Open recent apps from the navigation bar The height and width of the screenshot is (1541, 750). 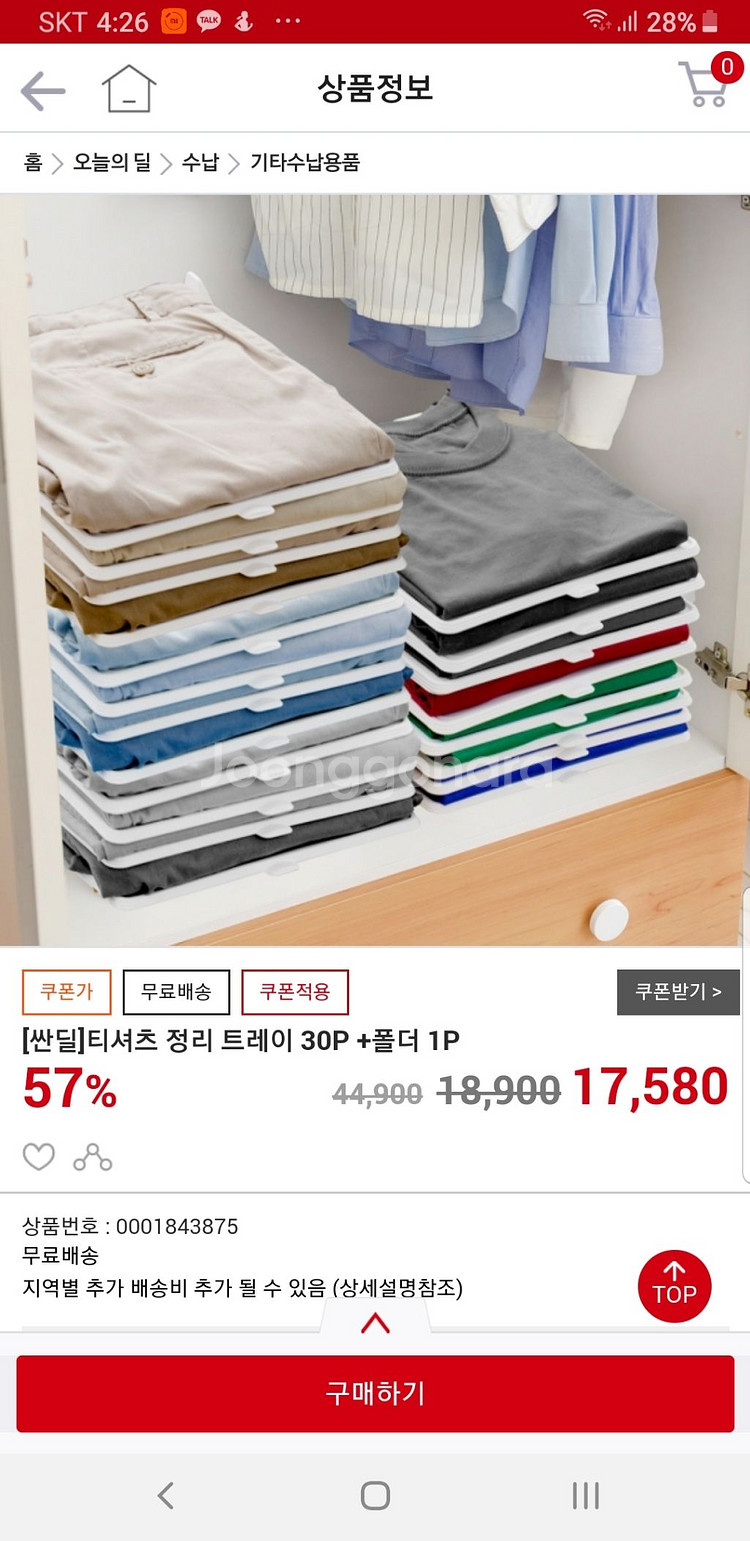tap(585, 1496)
